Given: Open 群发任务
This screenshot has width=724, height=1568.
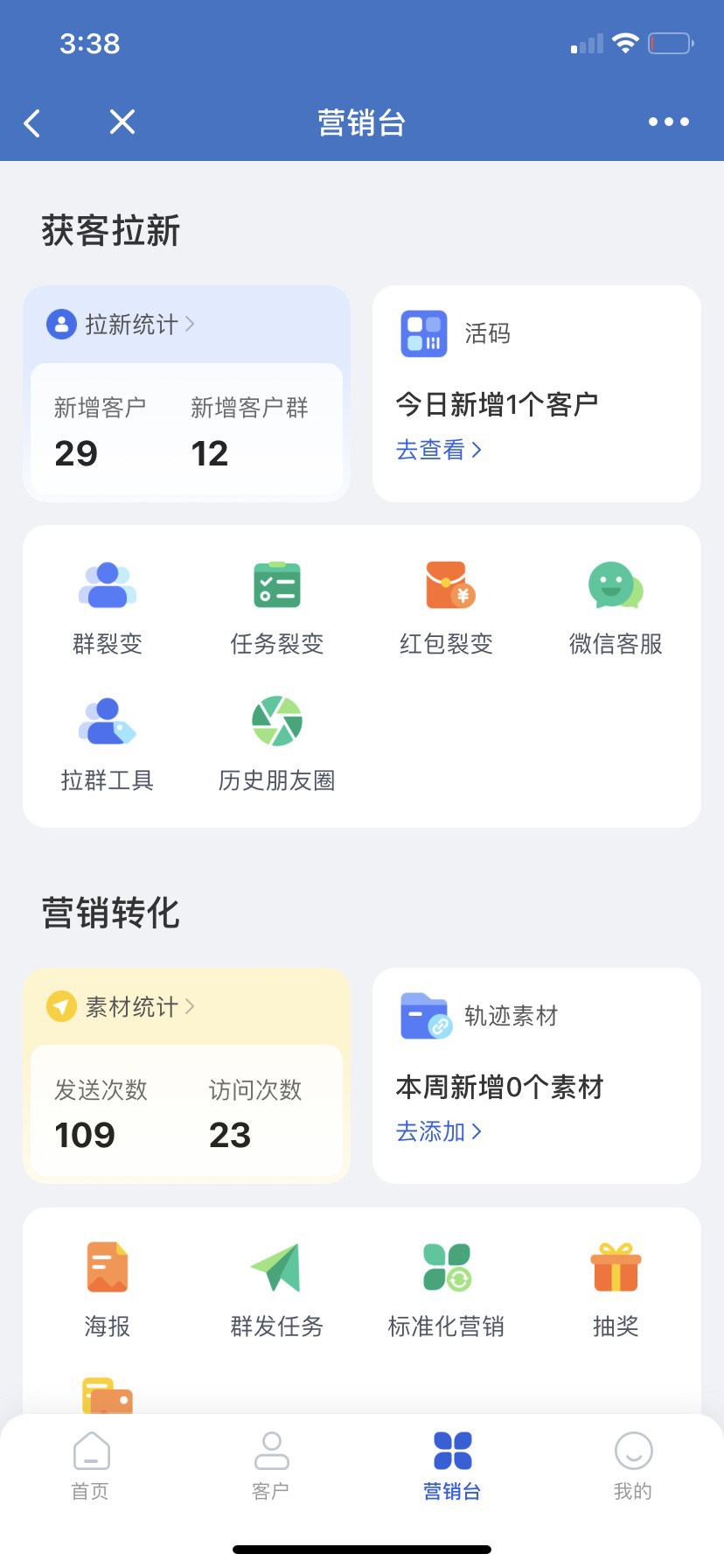Looking at the screenshot, I should pyautogui.click(x=277, y=1290).
